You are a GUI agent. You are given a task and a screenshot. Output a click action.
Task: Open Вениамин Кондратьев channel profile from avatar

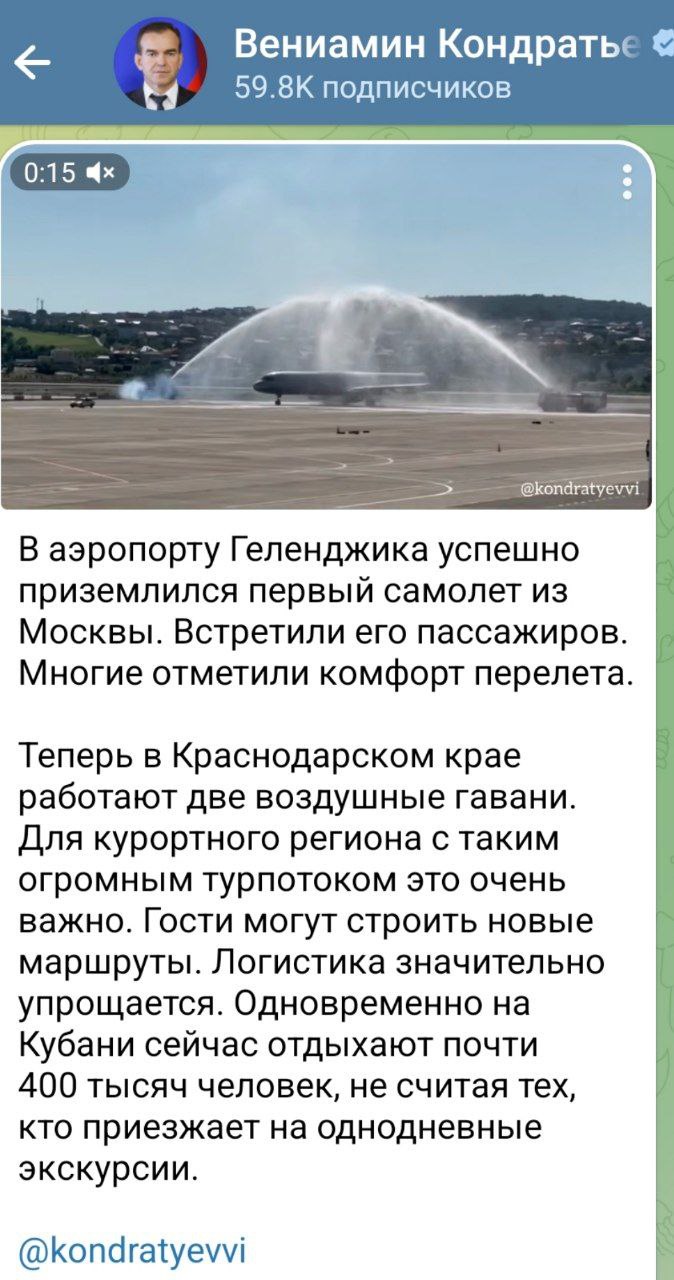tap(161, 63)
